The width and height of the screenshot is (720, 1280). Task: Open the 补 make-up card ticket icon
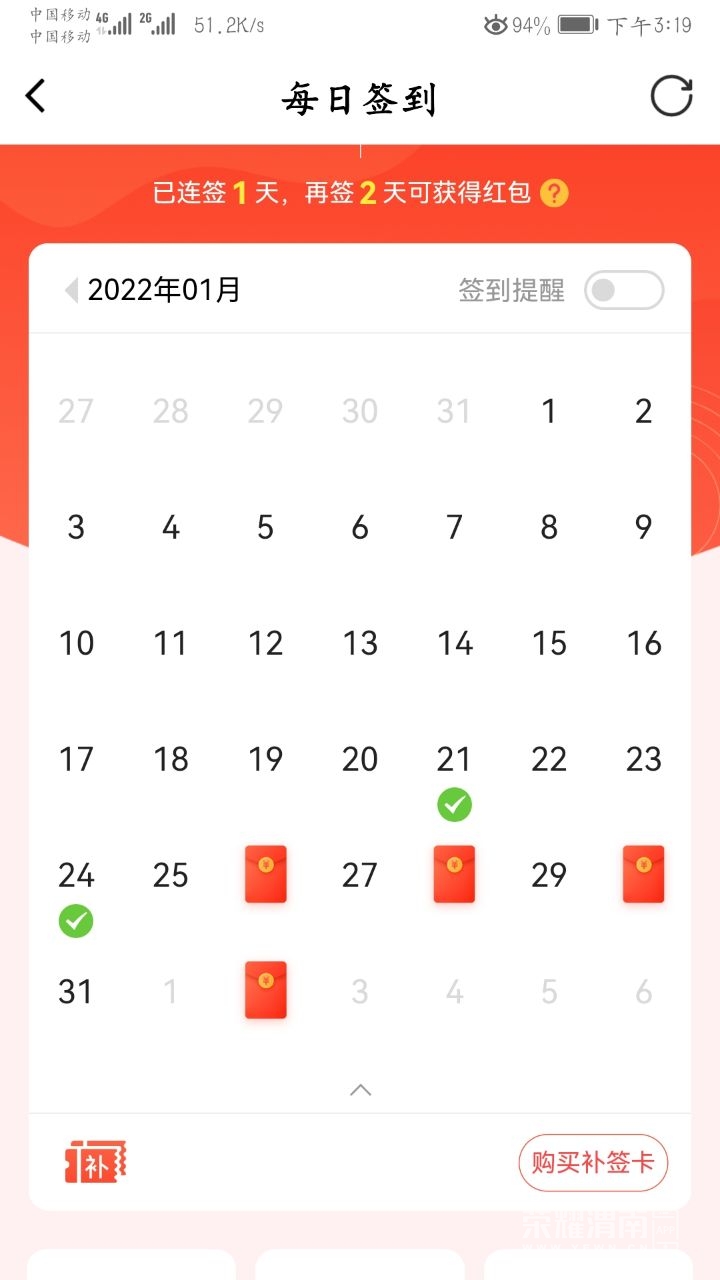click(x=96, y=1163)
